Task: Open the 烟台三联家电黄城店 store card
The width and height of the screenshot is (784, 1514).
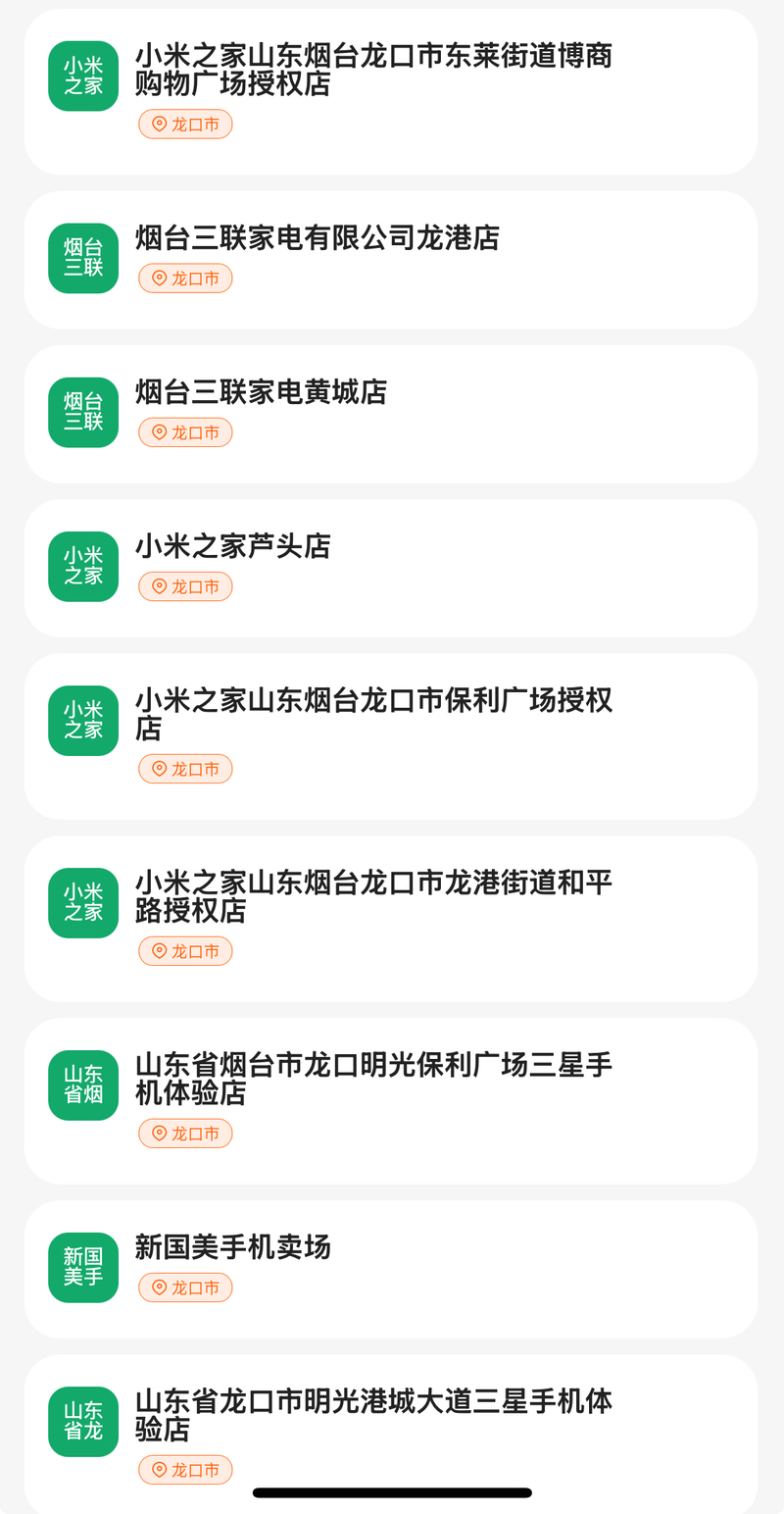Action: point(262,392)
